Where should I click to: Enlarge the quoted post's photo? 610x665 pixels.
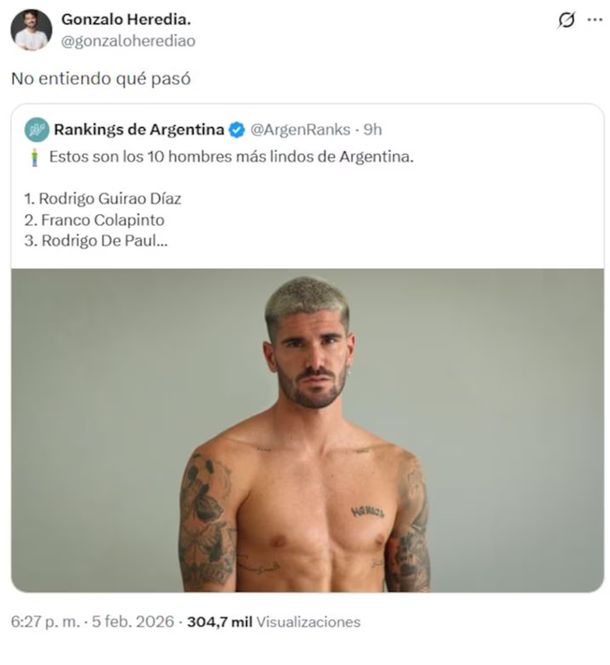[x=307, y=429]
